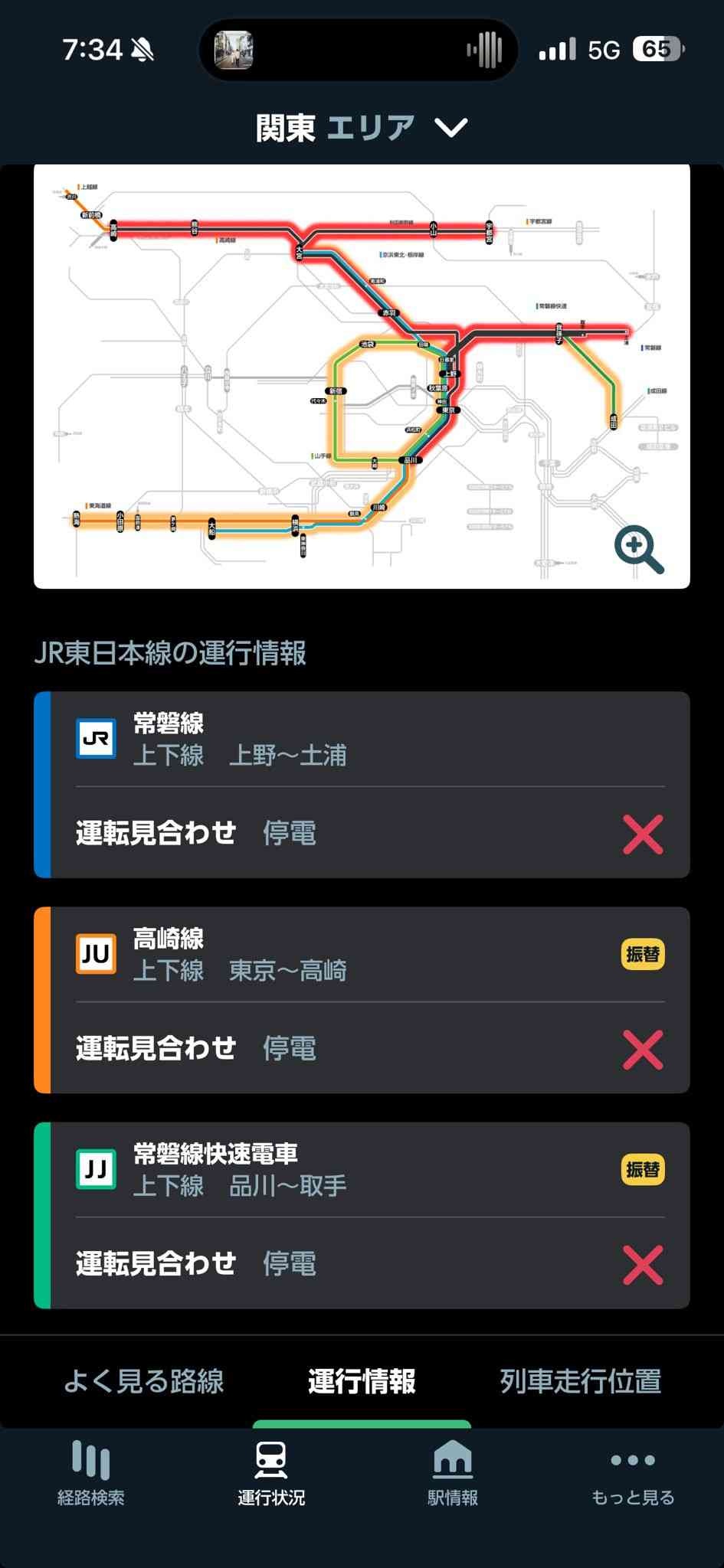724x1568 pixels.
Task: Open 高崎線 東京〜高崎 service status card
Action: 362,999
